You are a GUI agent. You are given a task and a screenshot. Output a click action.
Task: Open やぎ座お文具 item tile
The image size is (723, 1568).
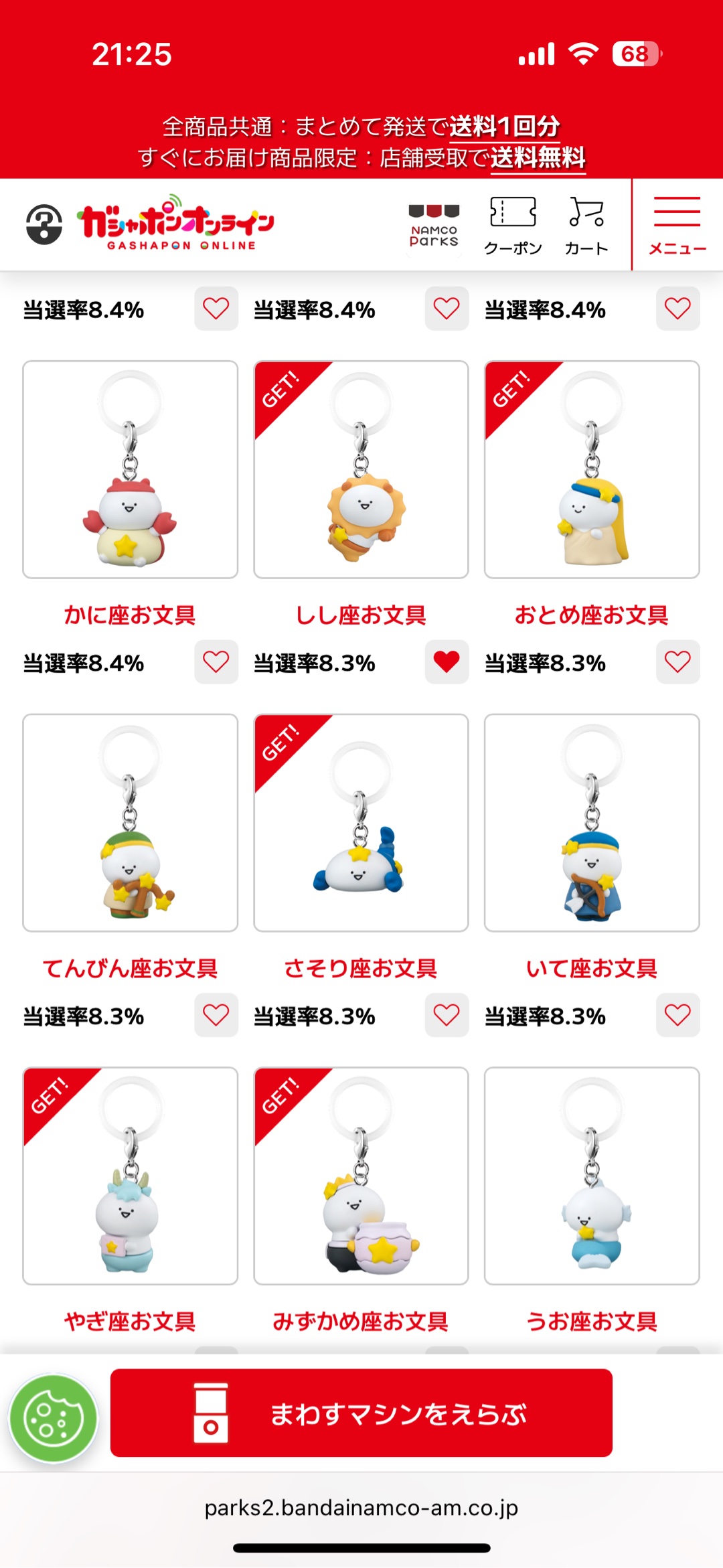(x=130, y=1176)
